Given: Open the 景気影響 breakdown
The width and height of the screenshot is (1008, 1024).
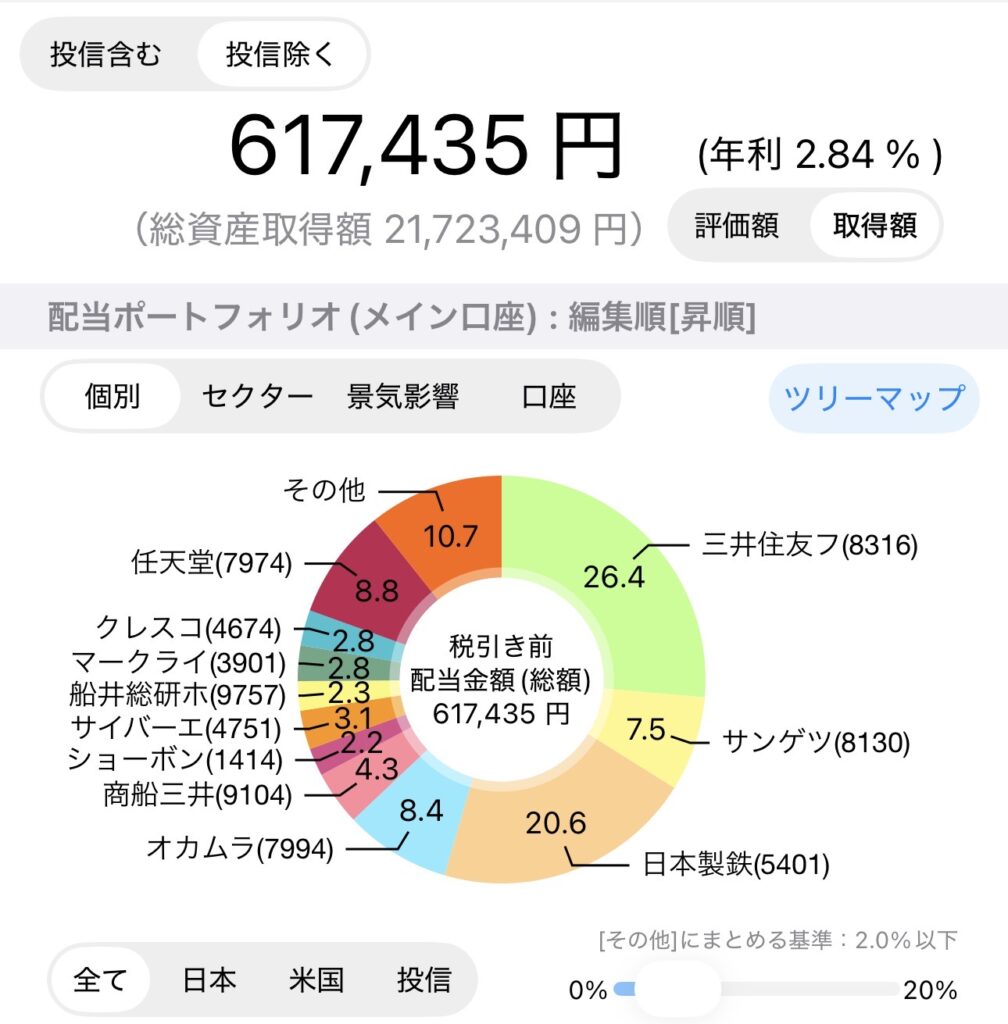Looking at the screenshot, I should point(402,397).
